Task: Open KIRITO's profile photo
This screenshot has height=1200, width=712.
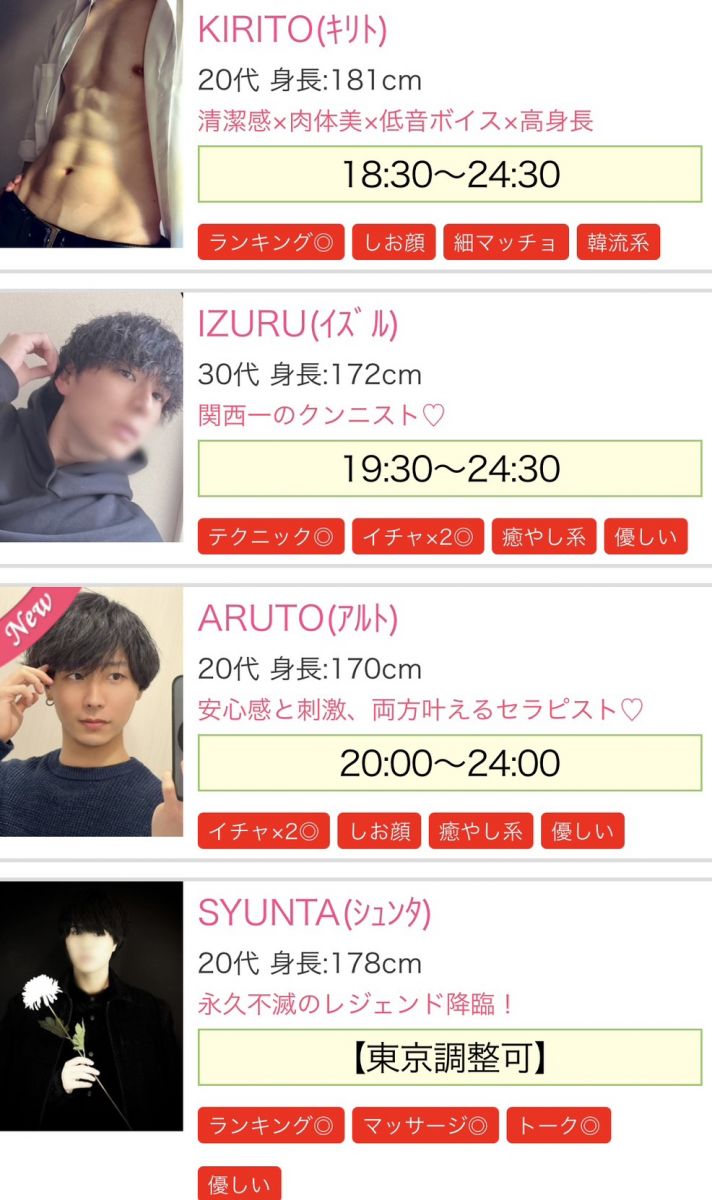Action: pos(91,123)
